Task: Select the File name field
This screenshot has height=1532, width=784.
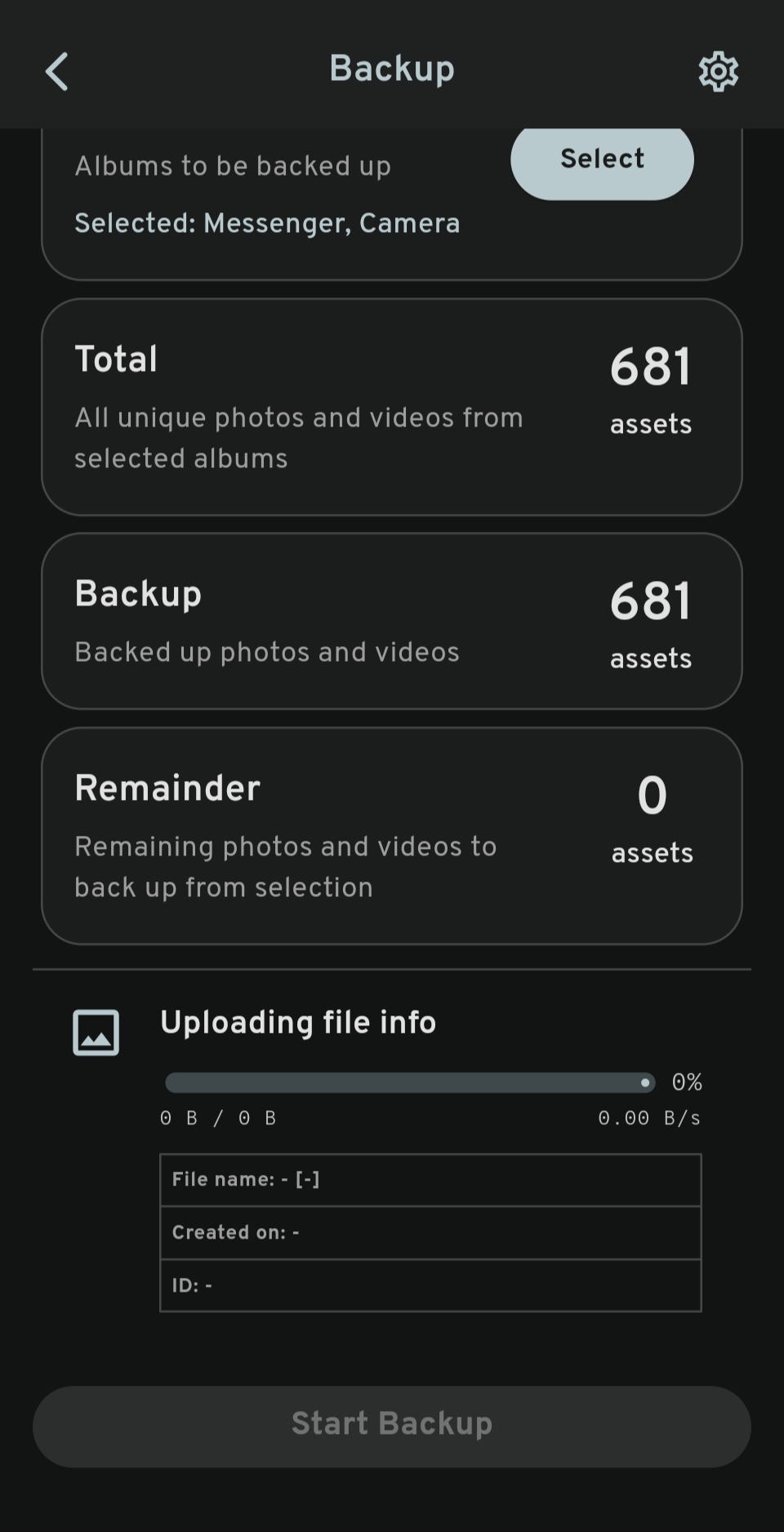Action: (430, 1179)
